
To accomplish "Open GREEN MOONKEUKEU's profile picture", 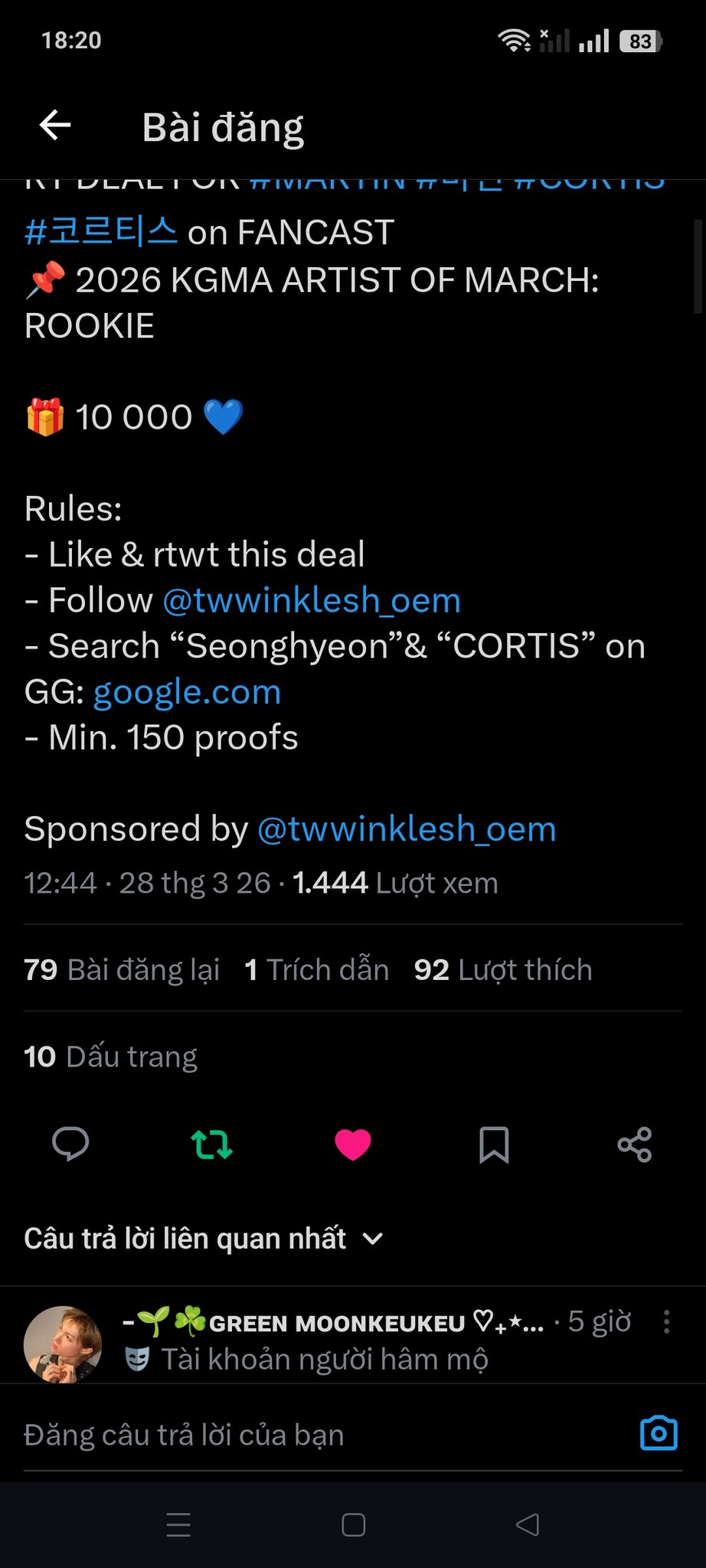I will point(63,1344).
